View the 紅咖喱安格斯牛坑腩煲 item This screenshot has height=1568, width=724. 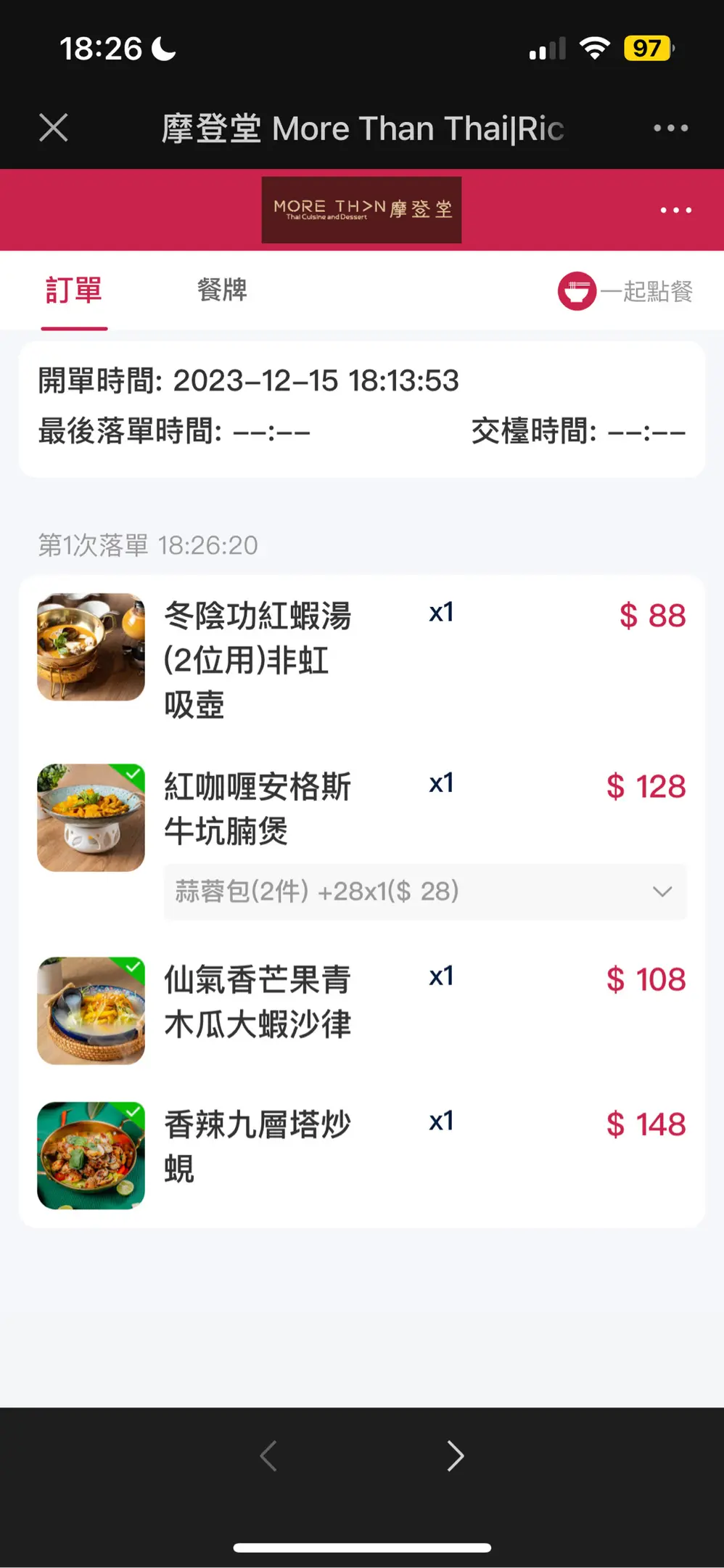pyautogui.click(x=258, y=808)
